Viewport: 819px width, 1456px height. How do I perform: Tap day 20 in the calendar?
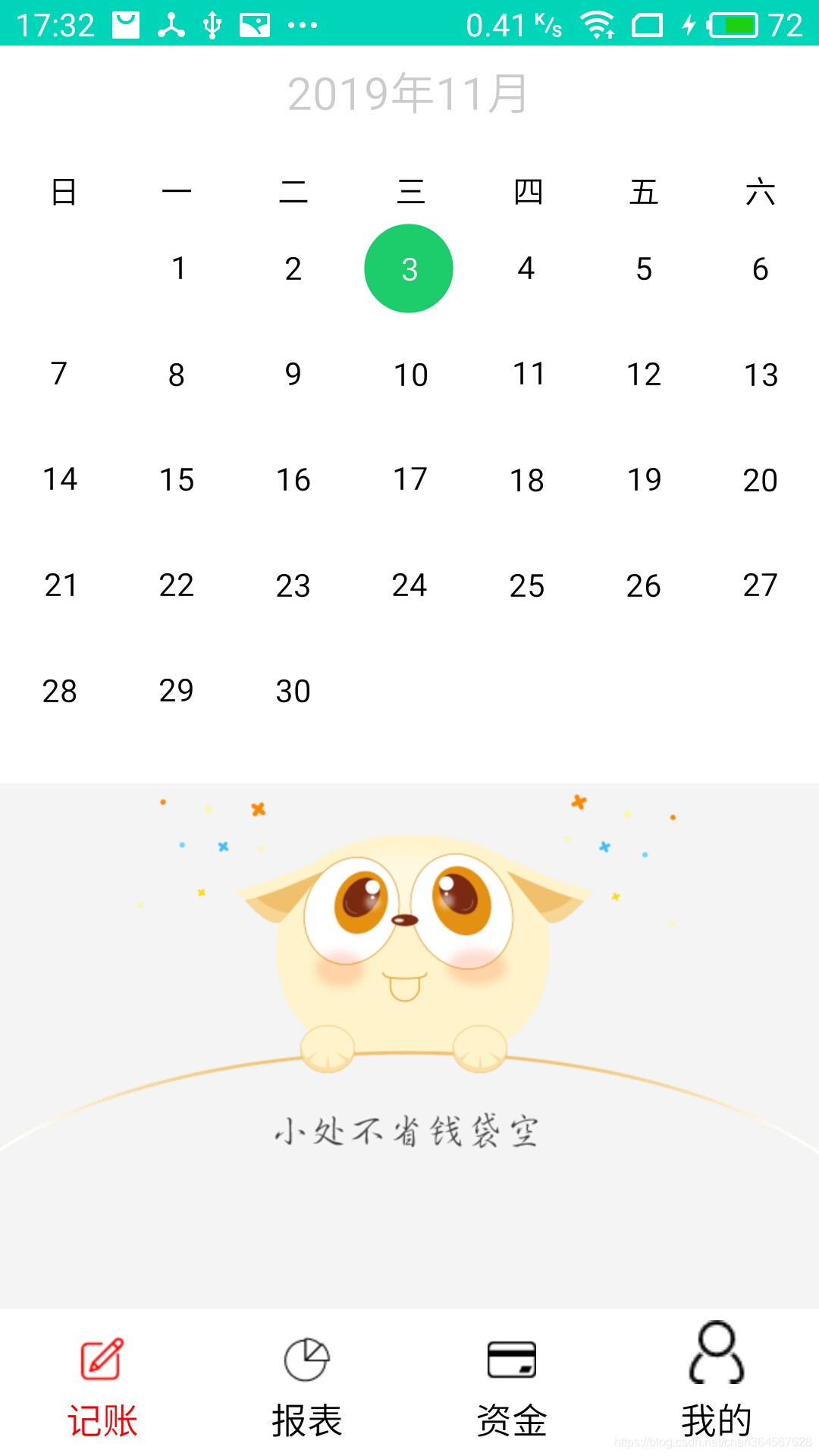point(760,480)
